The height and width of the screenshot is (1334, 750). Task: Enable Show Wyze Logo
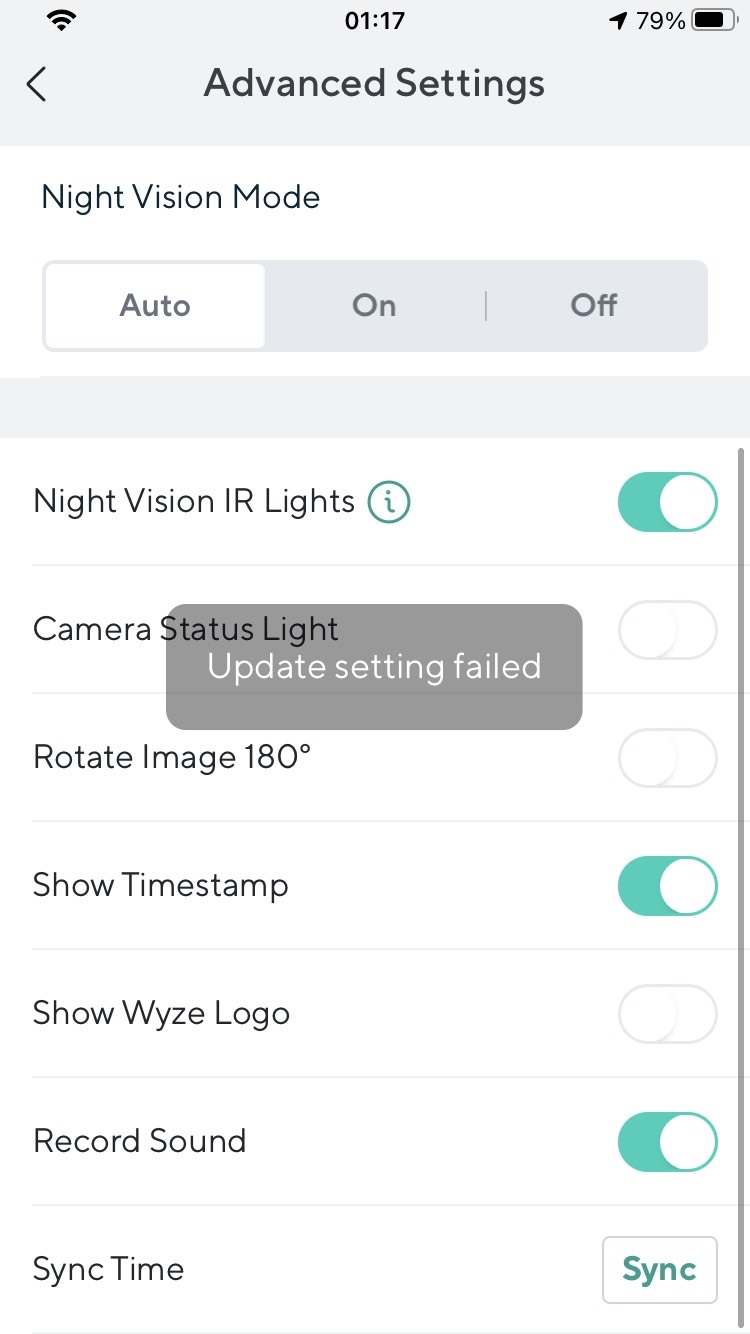click(667, 1014)
